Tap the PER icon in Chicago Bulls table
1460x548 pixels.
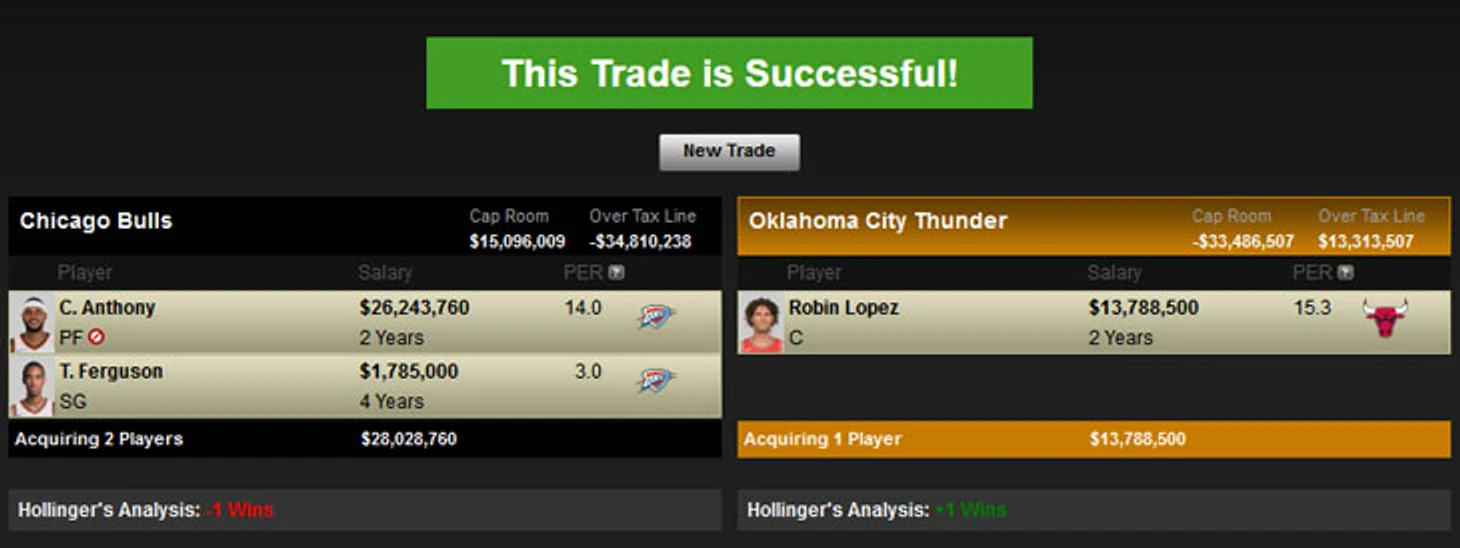617,272
